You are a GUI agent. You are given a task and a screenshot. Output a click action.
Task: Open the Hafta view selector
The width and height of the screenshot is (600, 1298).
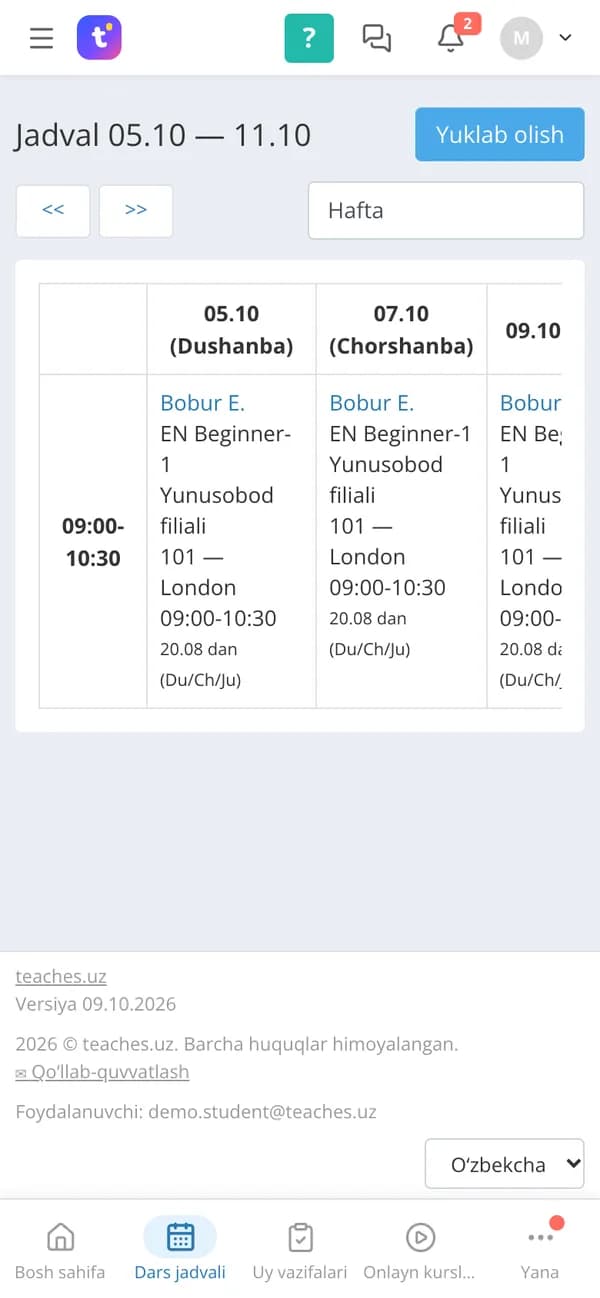click(446, 210)
